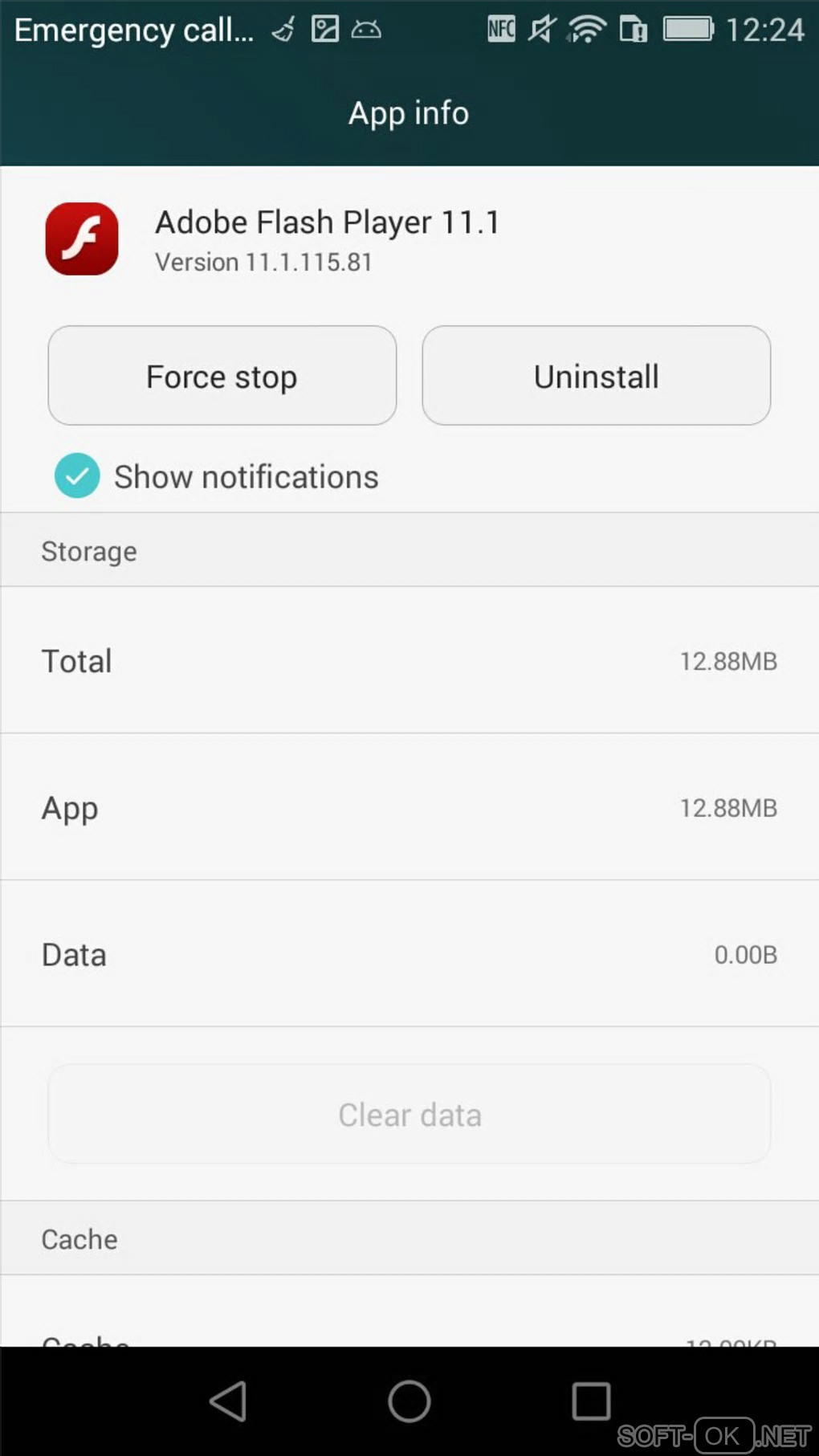Tap the Clear data button
The image size is (819, 1456).
click(x=409, y=1114)
